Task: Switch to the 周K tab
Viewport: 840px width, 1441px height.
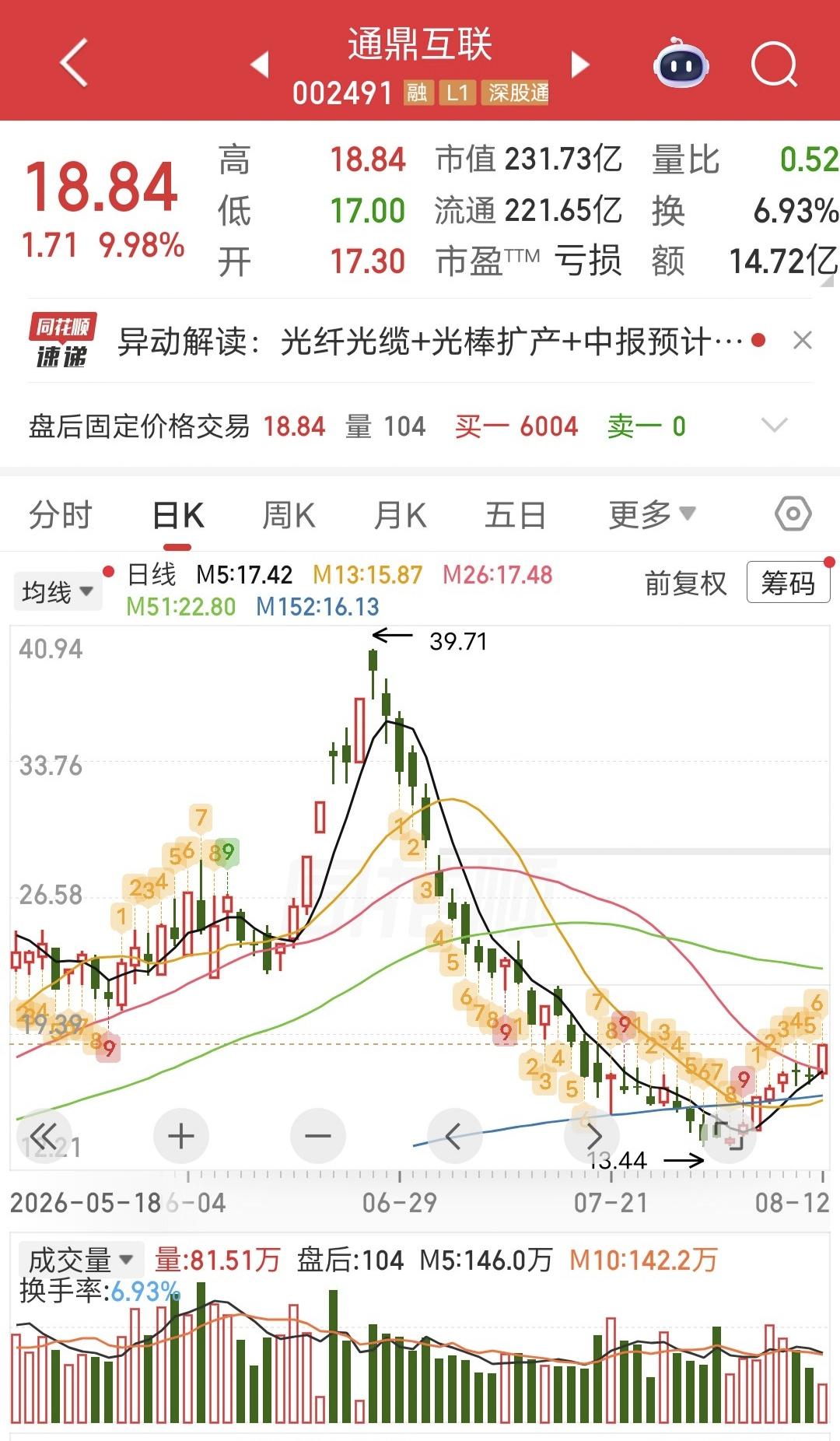Action: click(x=289, y=515)
